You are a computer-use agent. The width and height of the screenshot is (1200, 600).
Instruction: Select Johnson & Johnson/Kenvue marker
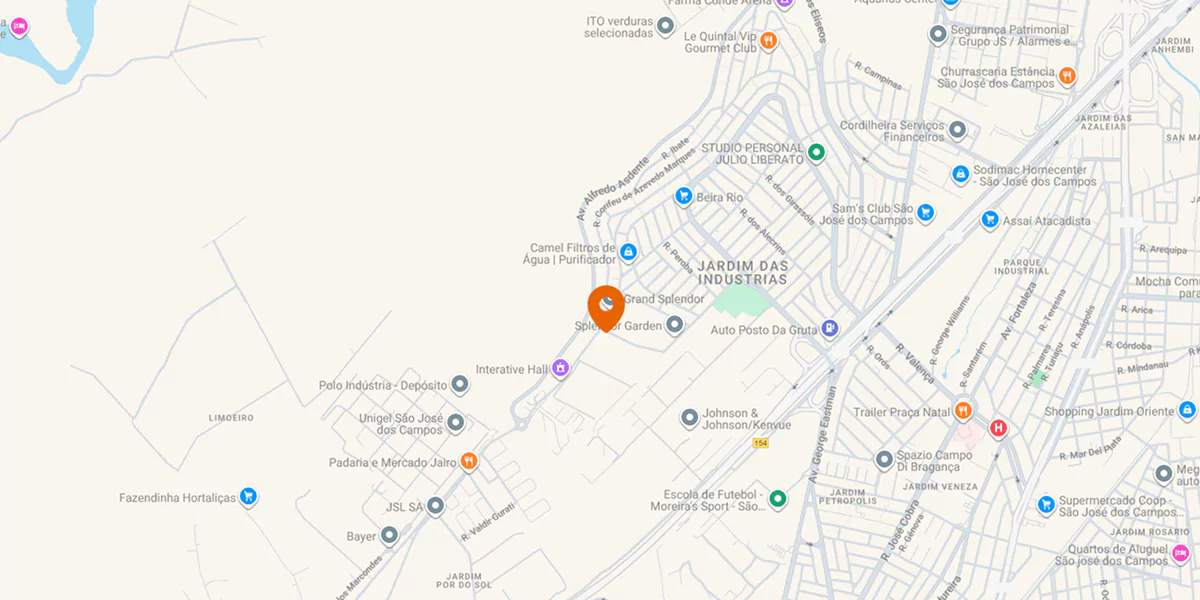(689, 417)
